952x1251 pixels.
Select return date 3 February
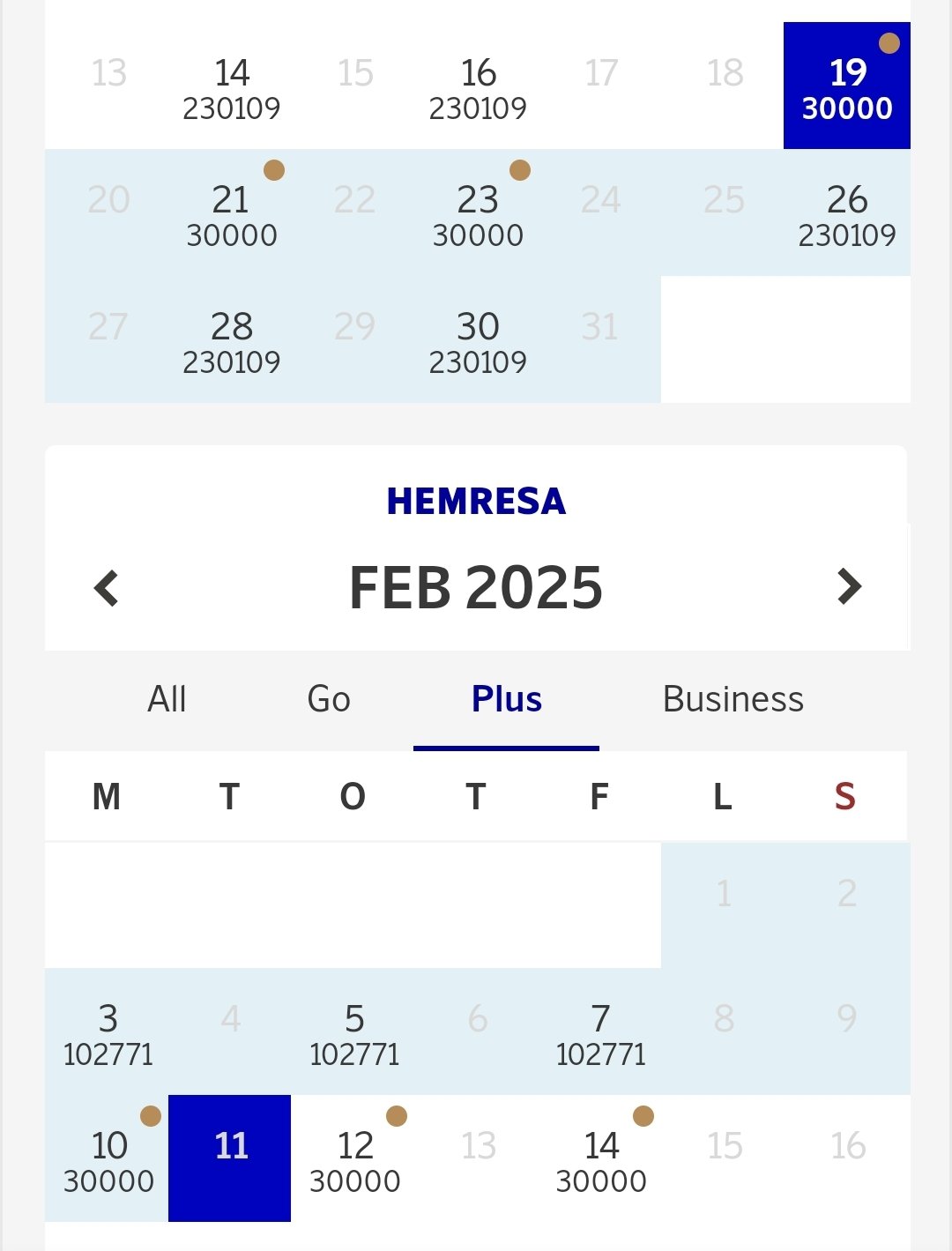click(108, 1032)
